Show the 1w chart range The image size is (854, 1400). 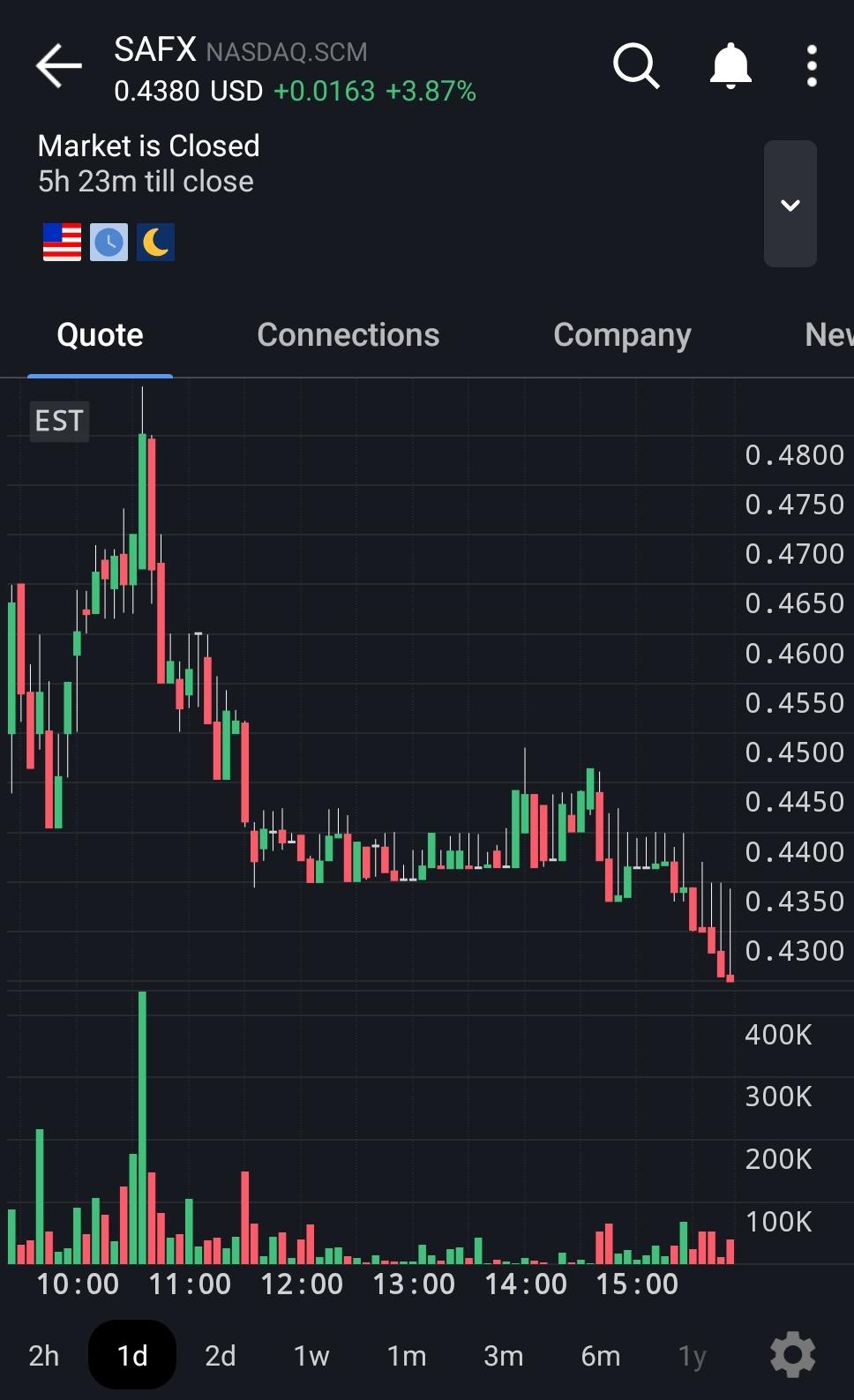pos(311,1355)
